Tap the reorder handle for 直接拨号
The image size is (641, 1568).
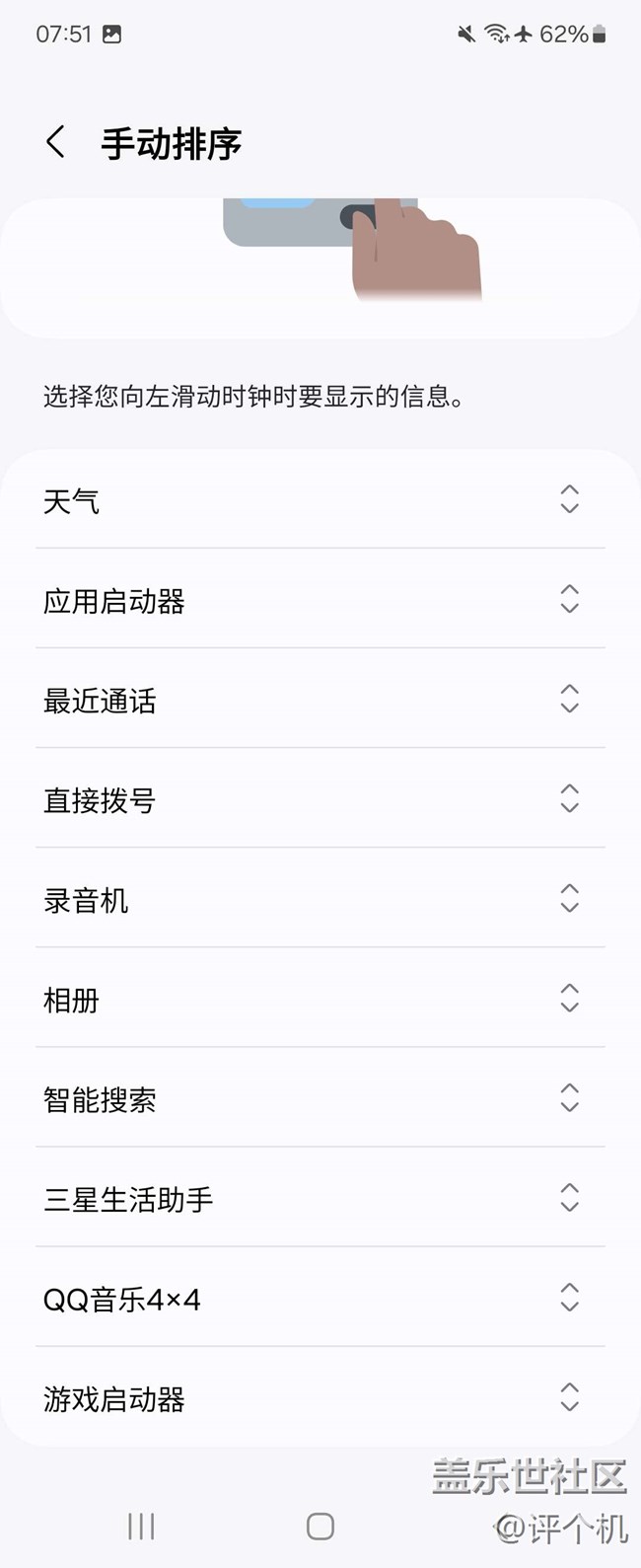(x=569, y=798)
